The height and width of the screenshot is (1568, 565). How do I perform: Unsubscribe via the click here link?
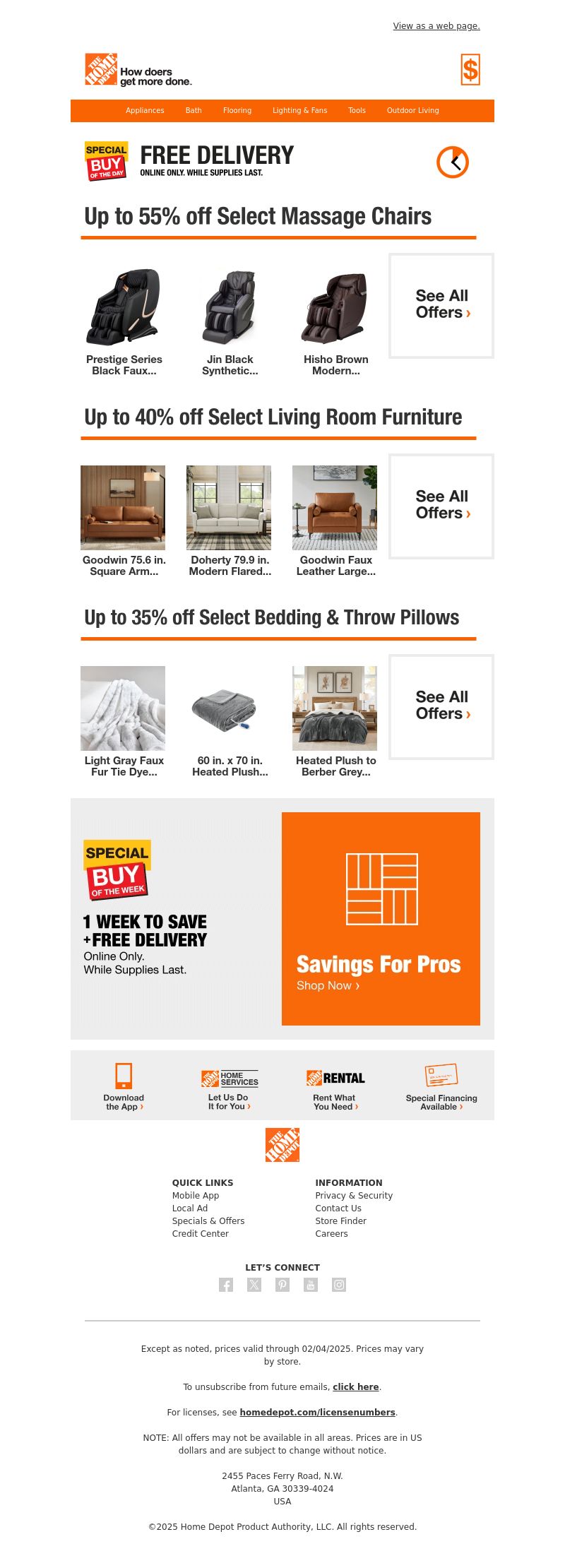click(356, 1386)
